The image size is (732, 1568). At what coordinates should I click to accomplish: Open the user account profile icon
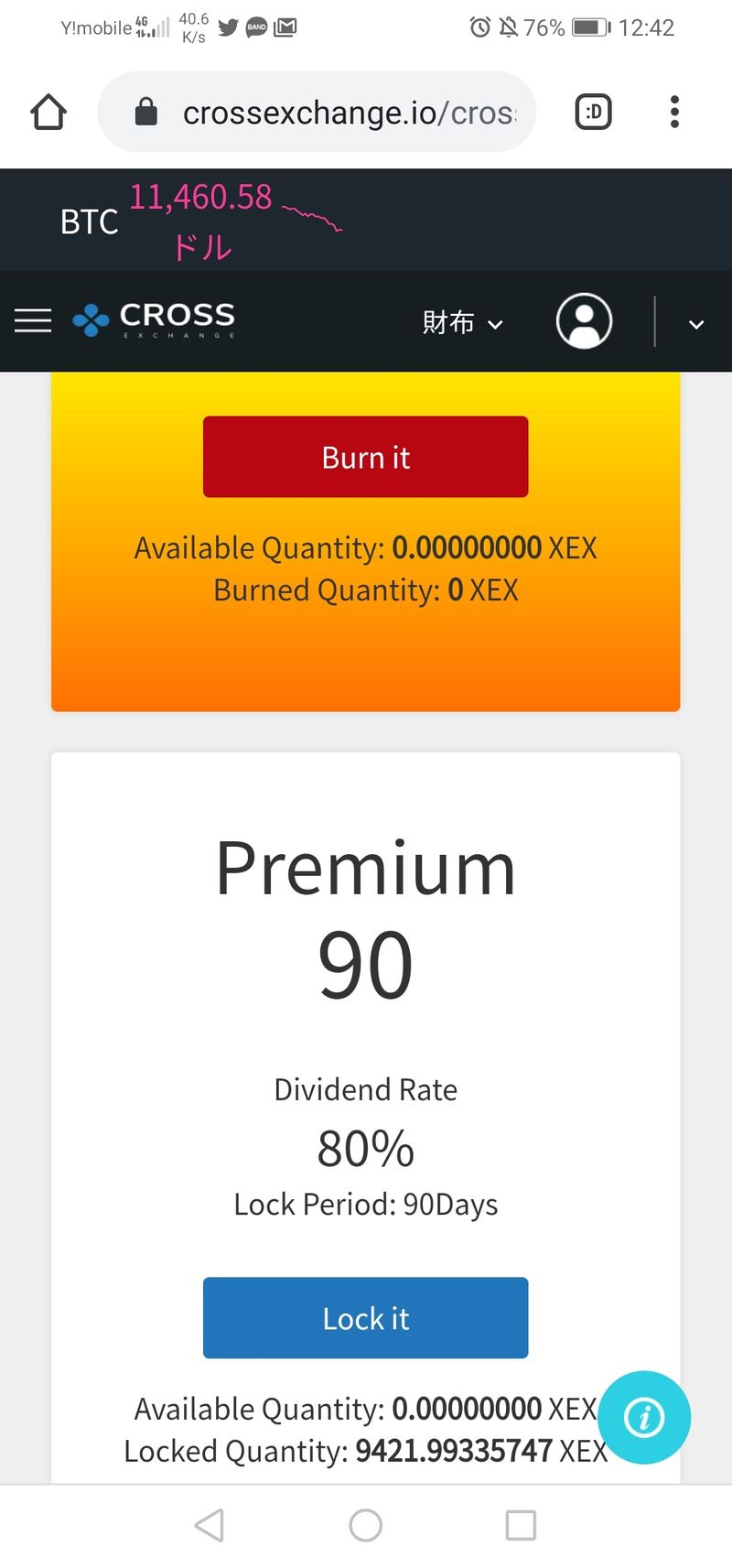click(x=584, y=320)
